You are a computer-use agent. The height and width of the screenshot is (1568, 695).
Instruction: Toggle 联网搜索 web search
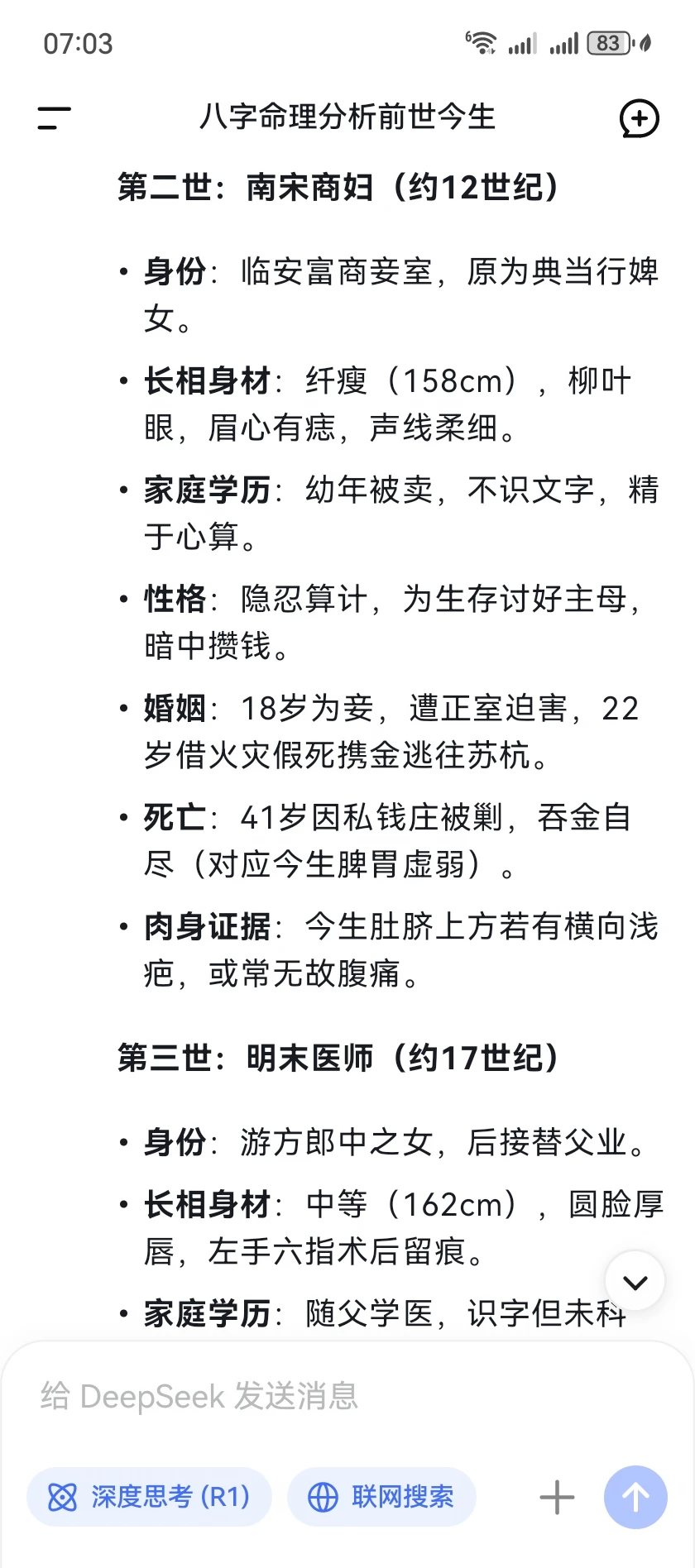click(x=381, y=1497)
